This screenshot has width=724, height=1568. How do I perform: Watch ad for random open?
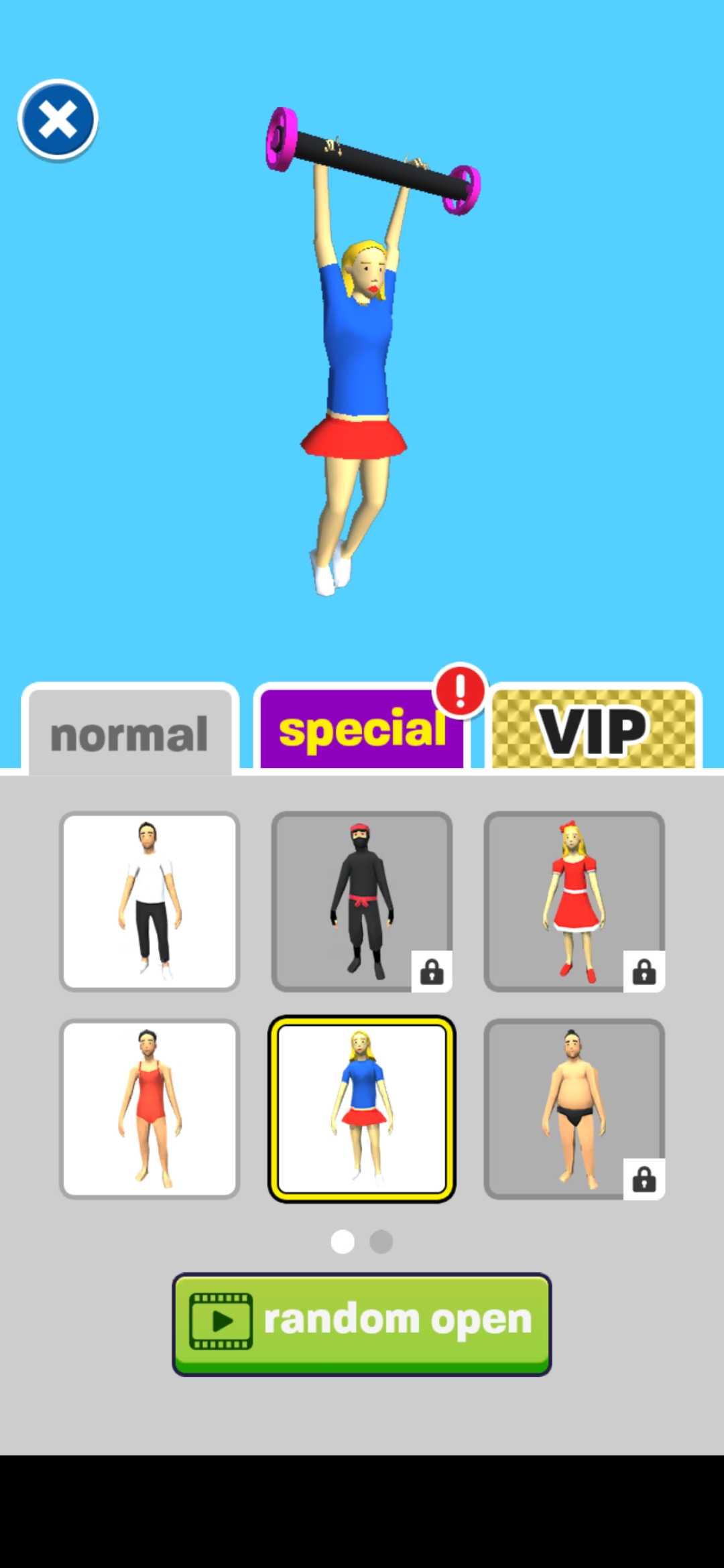[362, 1323]
